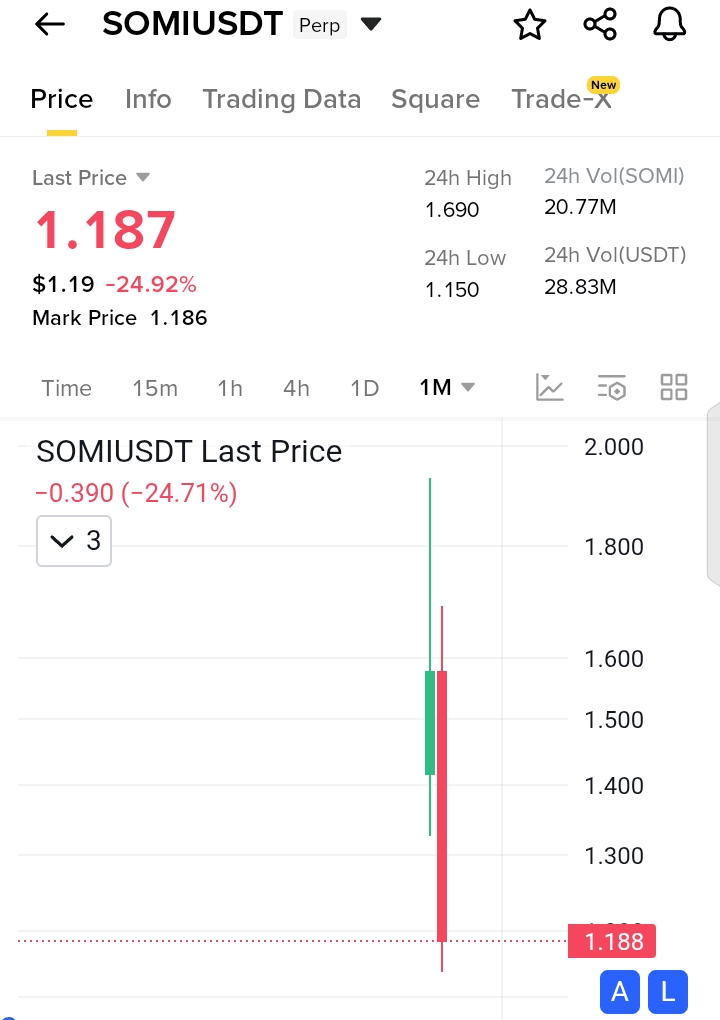Set a price alert with the bell
This screenshot has height=1020, width=720.
(x=670, y=25)
